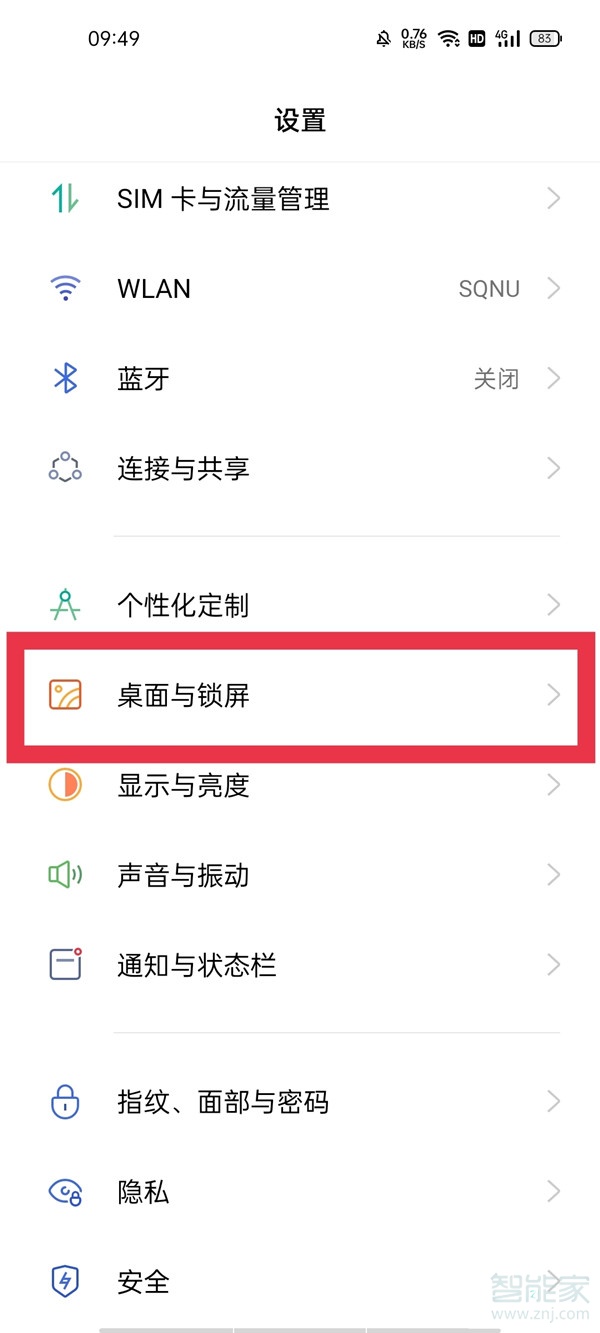Open 声音与振动 settings
This screenshot has width=600, height=1333.
(x=183, y=876)
